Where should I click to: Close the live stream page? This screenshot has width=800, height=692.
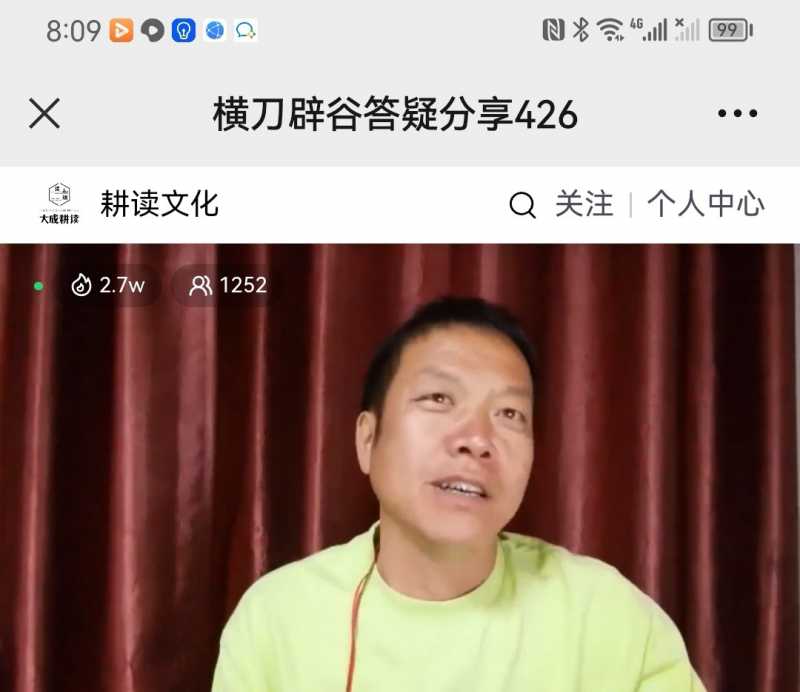(44, 114)
